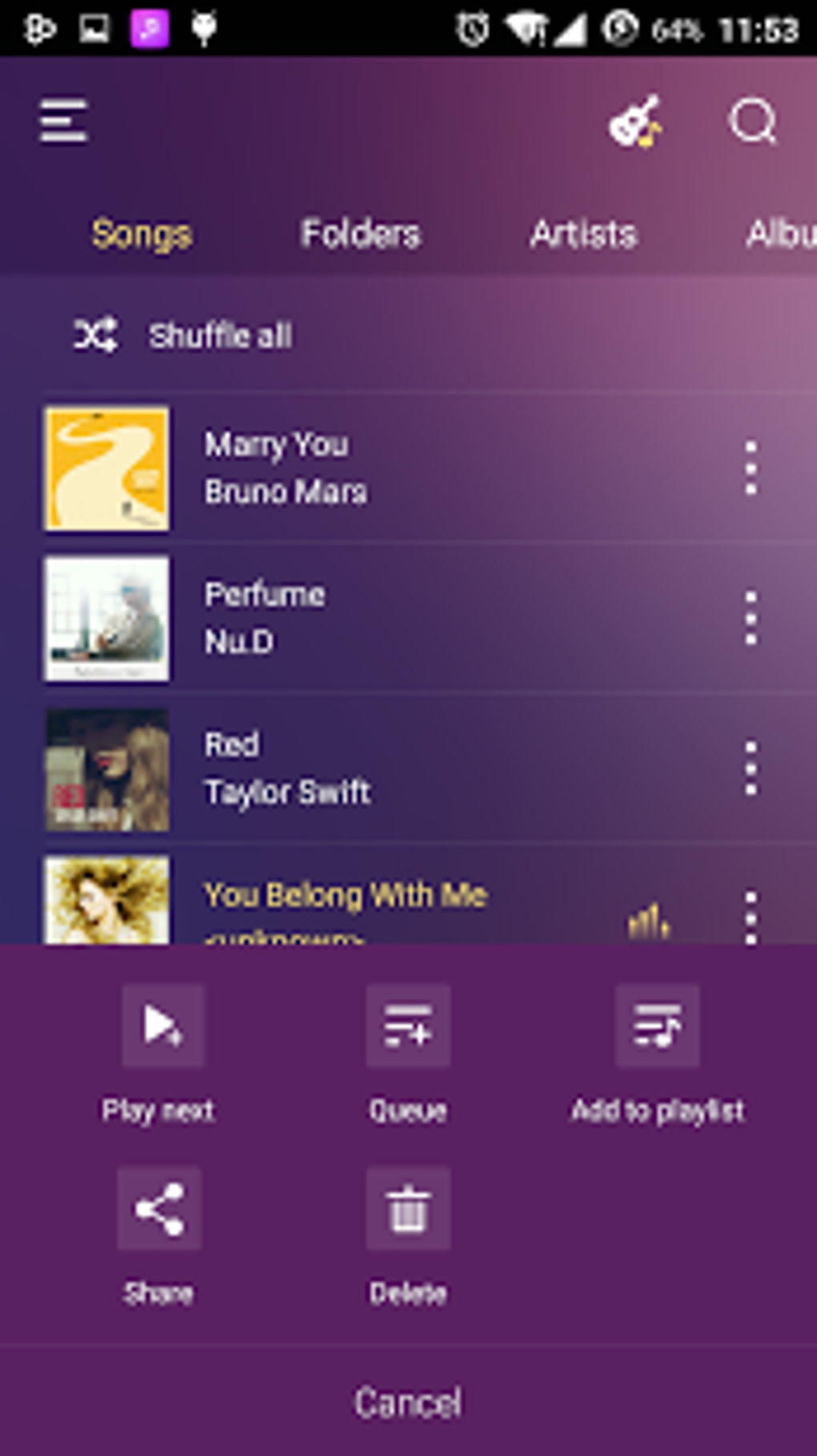Switch to the Artists tab
817x1456 pixels.
point(583,234)
